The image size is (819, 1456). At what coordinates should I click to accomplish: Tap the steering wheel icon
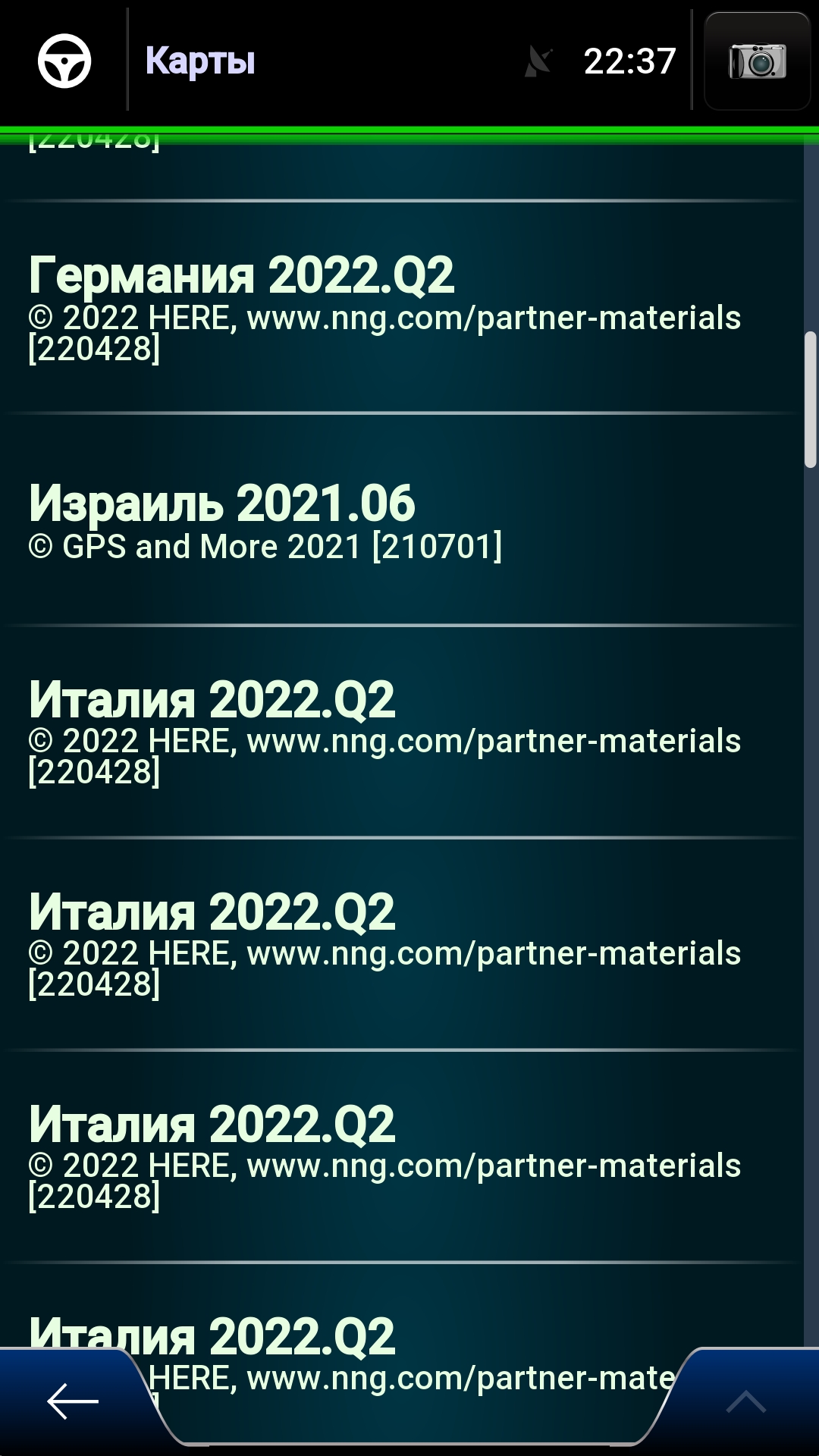(x=64, y=61)
